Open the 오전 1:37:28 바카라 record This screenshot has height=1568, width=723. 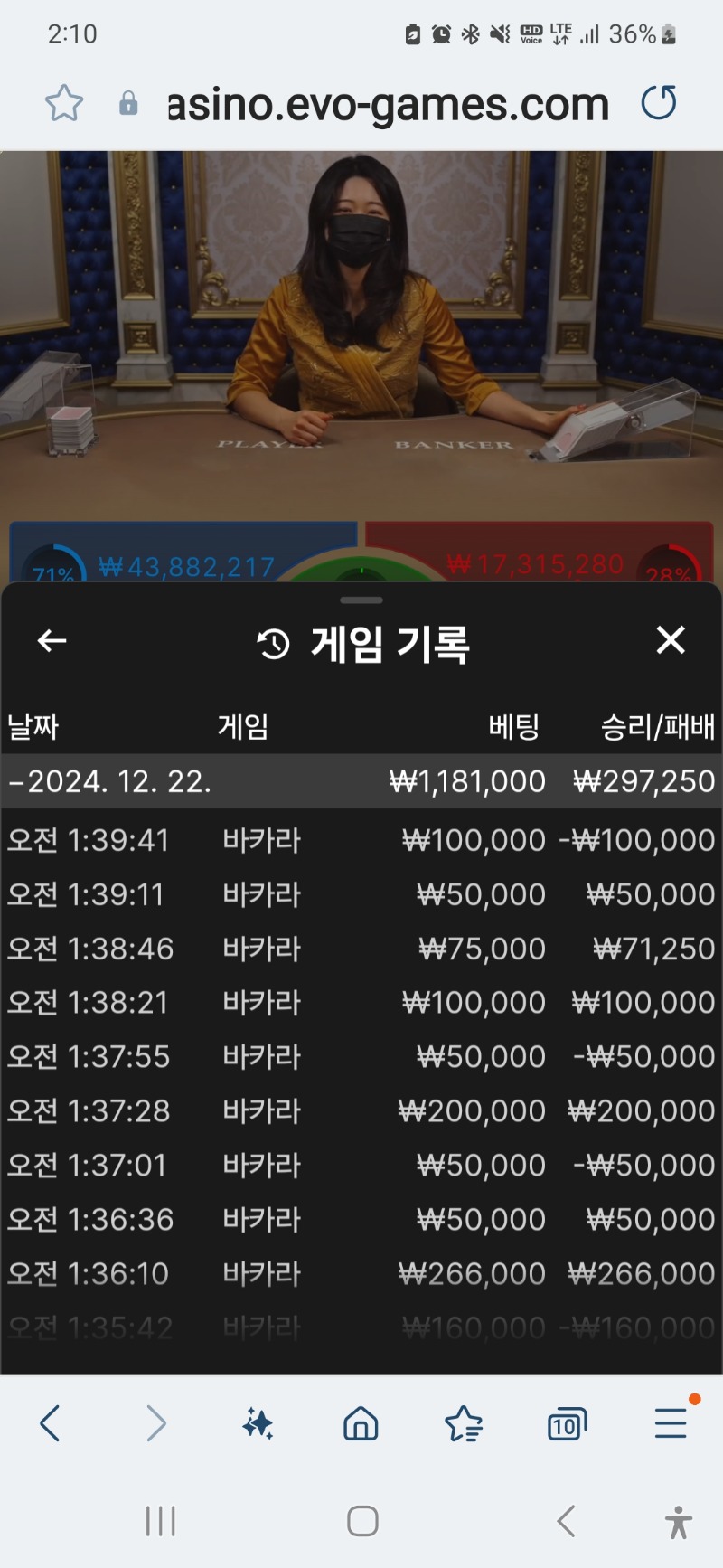(361, 1110)
